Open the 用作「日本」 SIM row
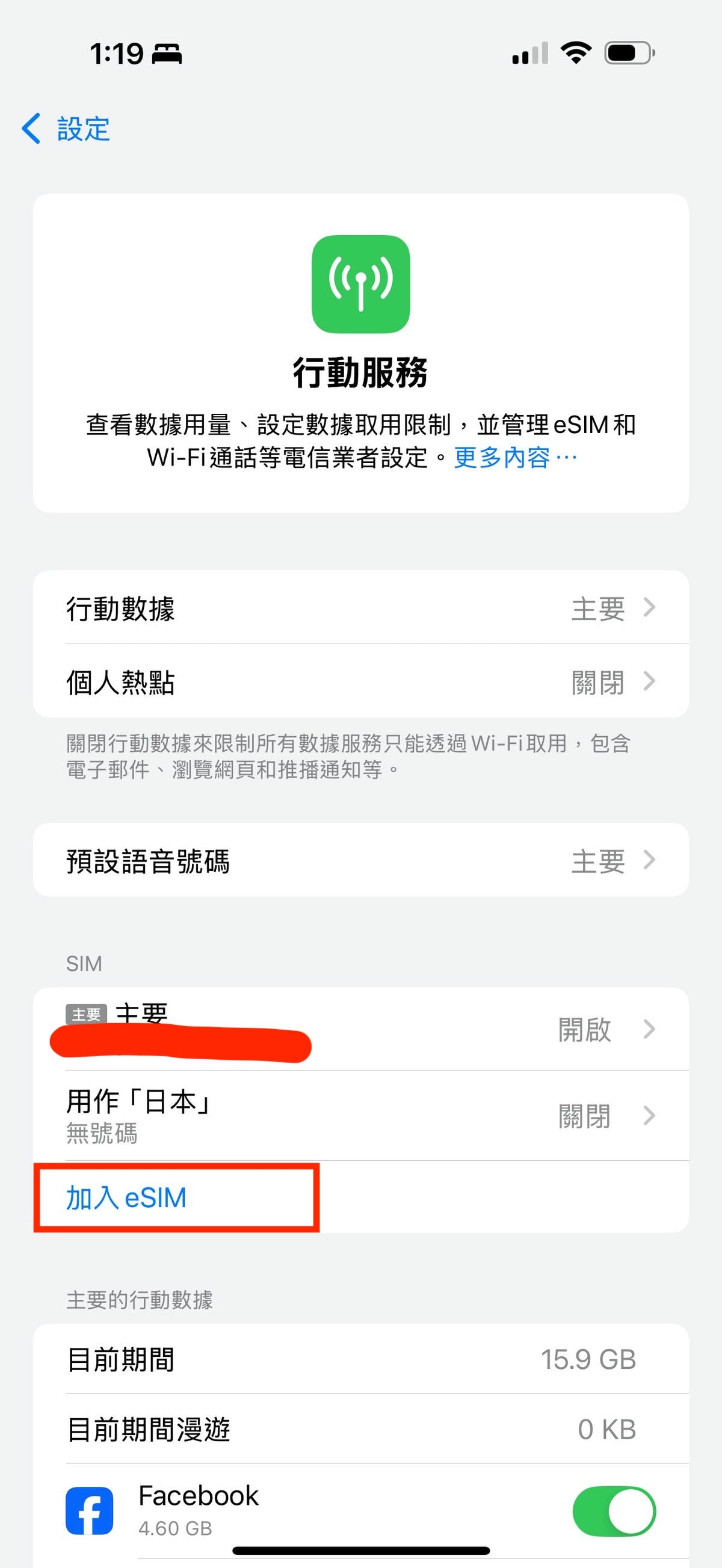The height and width of the screenshot is (1568, 722). click(361, 1116)
